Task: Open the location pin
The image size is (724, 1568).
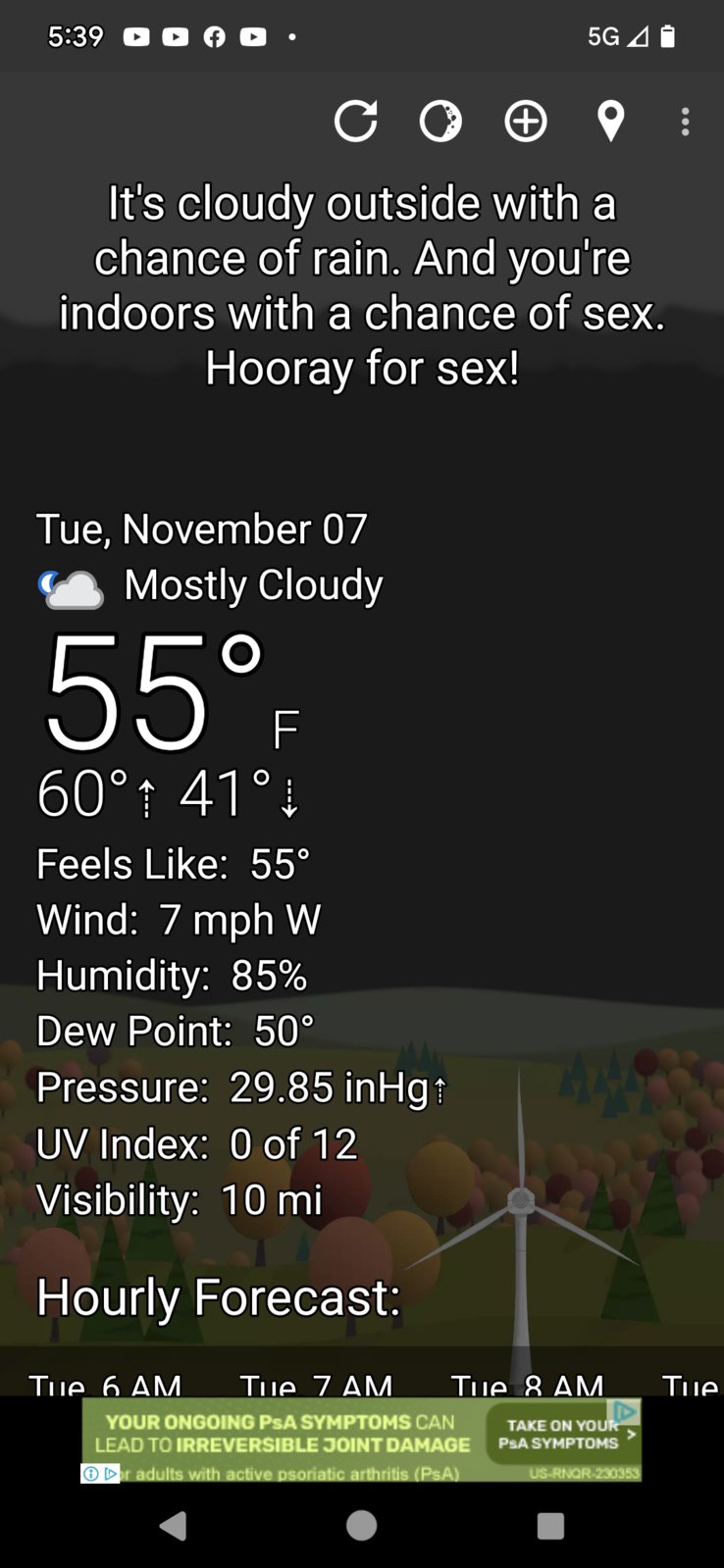Action: [x=610, y=122]
